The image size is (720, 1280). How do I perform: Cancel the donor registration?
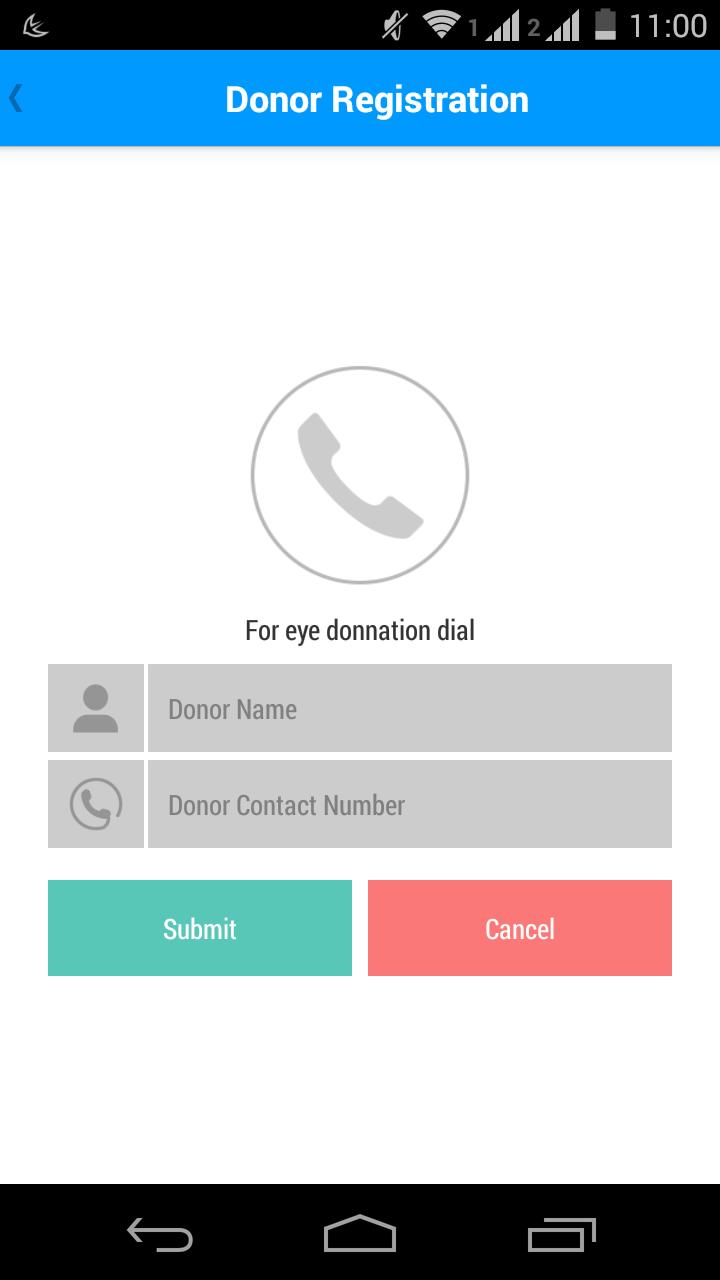(520, 928)
